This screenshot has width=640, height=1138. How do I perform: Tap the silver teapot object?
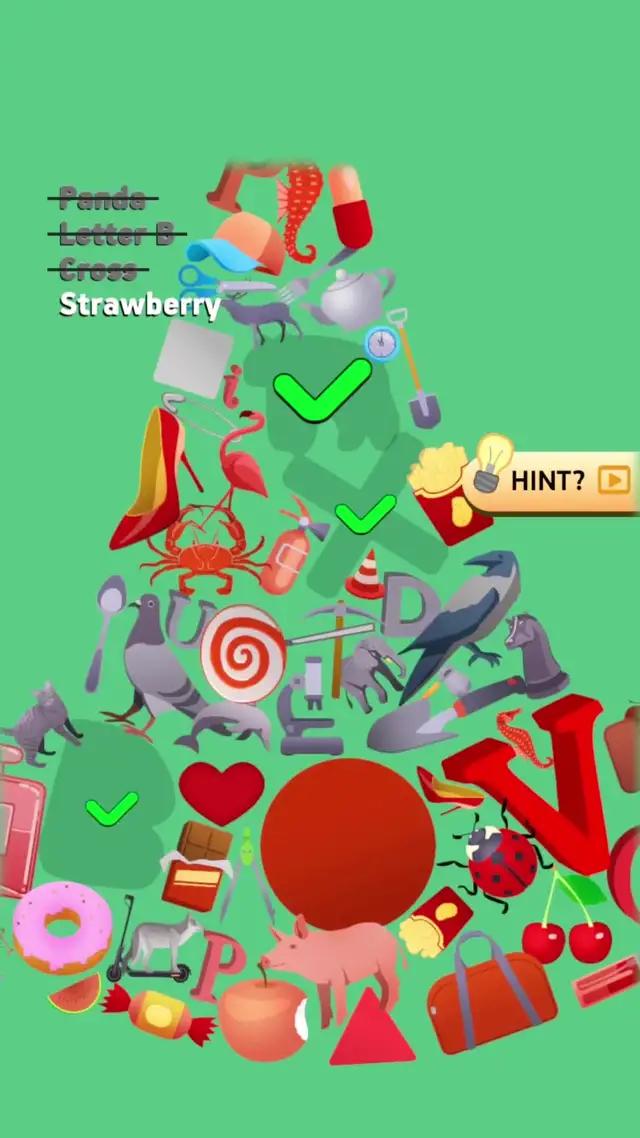[x=352, y=296]
